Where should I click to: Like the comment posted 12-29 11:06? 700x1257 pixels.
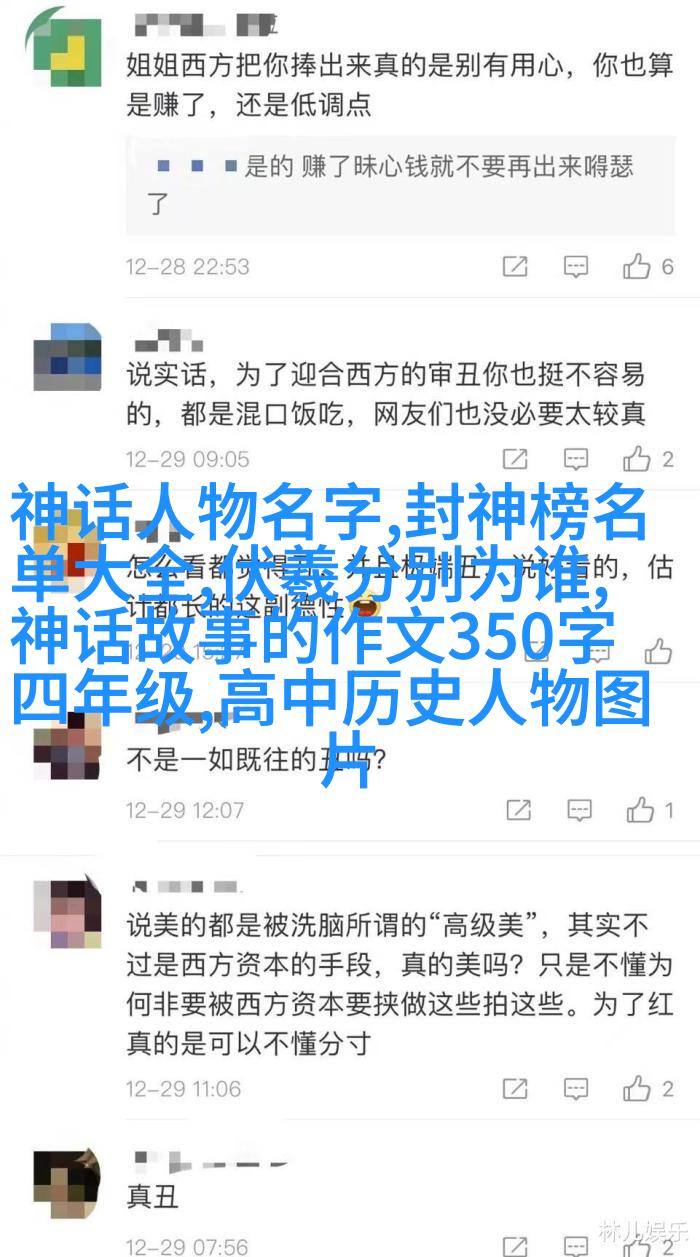(x=637, y=1088)
